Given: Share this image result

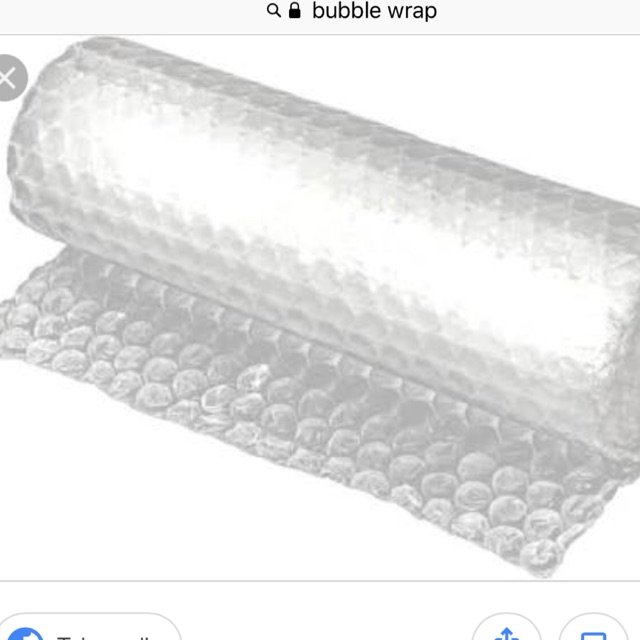Looking at the screenshot, I should (x=508, y=632).
